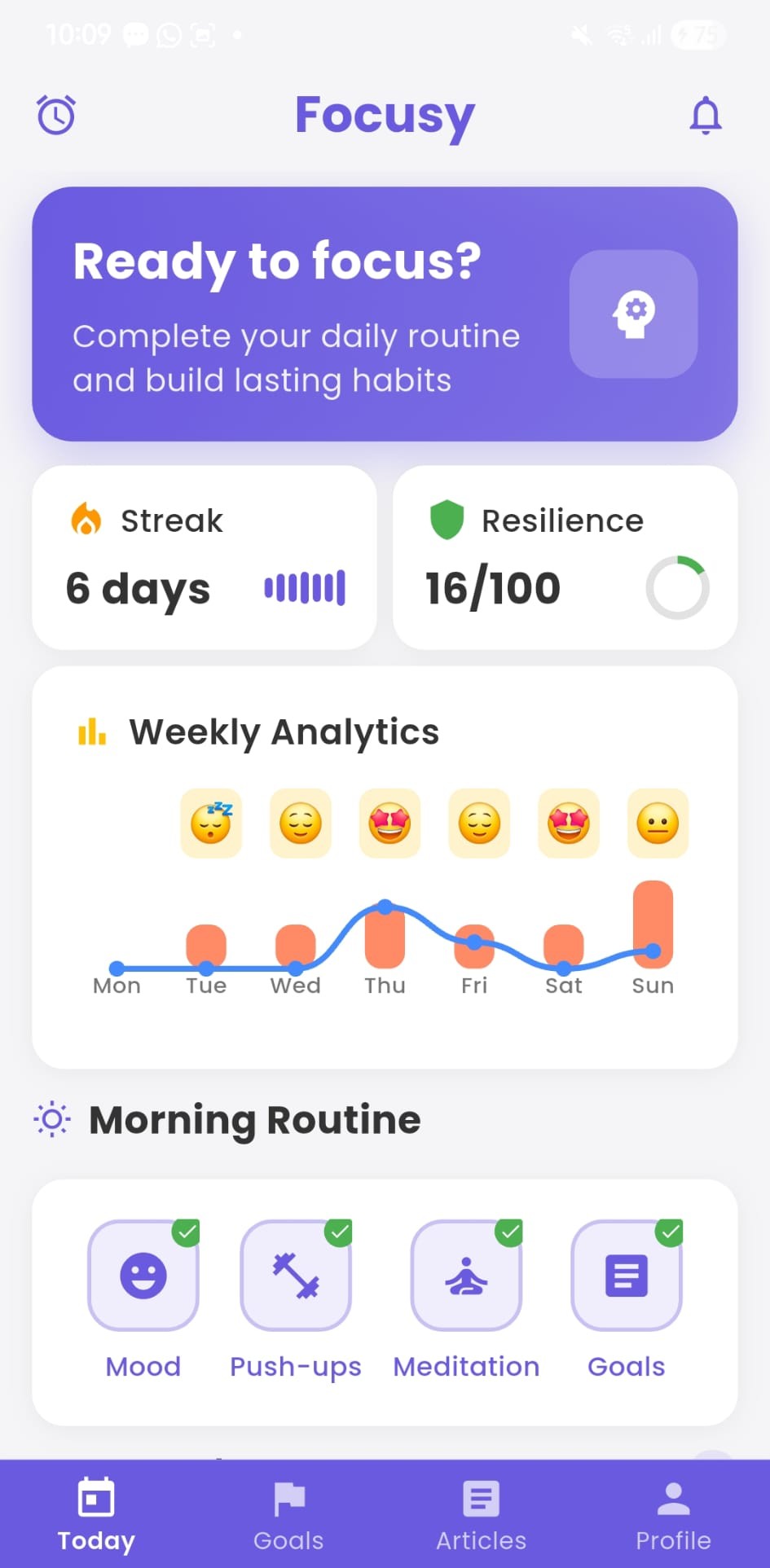Tap the streak flame icon

coord(86,520)
